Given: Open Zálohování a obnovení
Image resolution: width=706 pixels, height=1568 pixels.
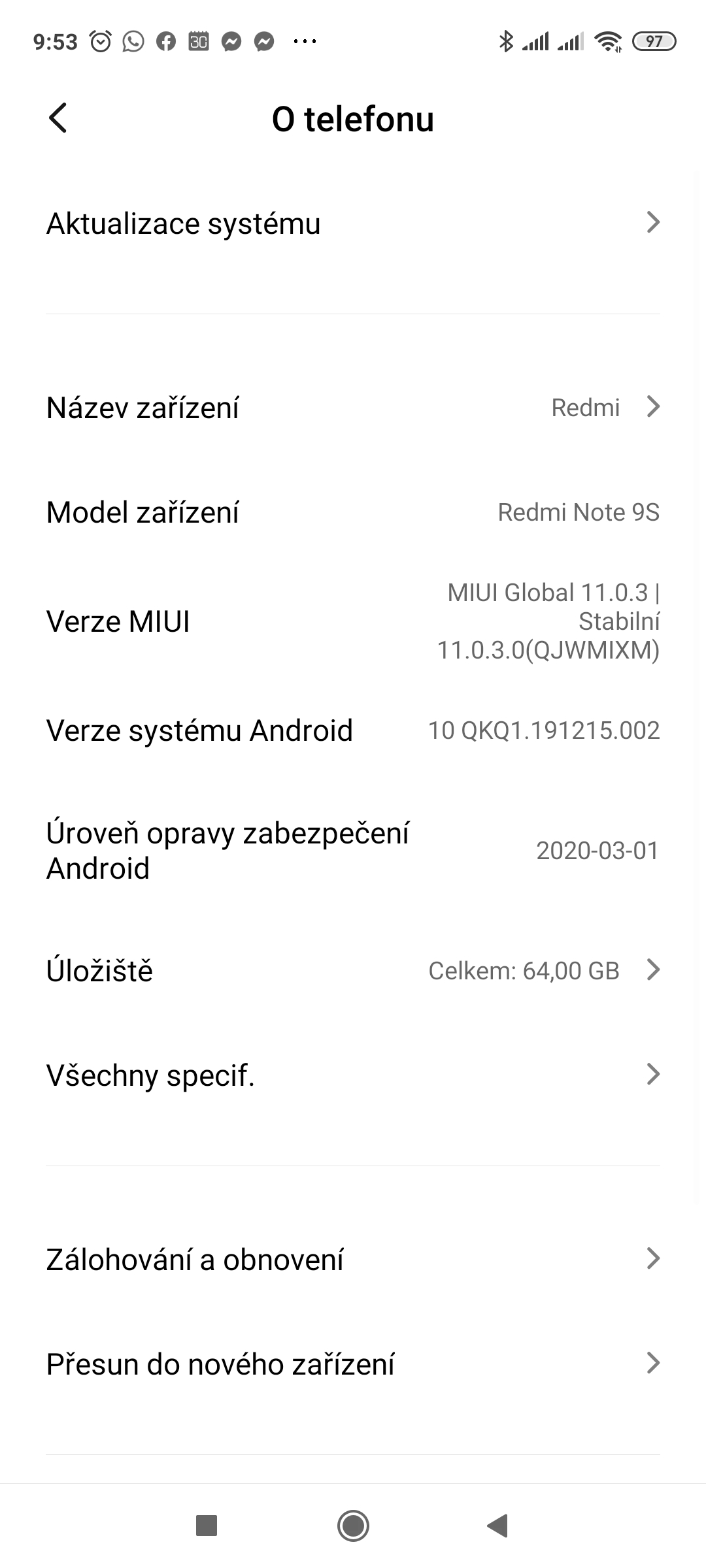Looking at the screenshot, I should pos(353,1259).
